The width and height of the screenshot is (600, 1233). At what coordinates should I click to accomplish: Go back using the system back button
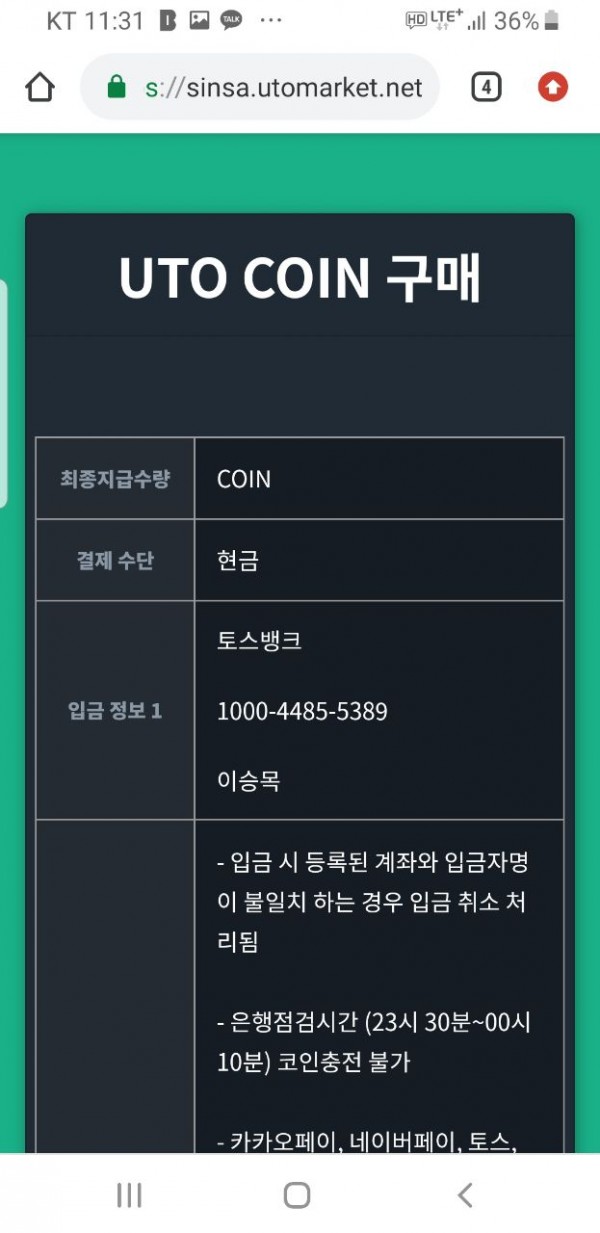[464, 1194]
